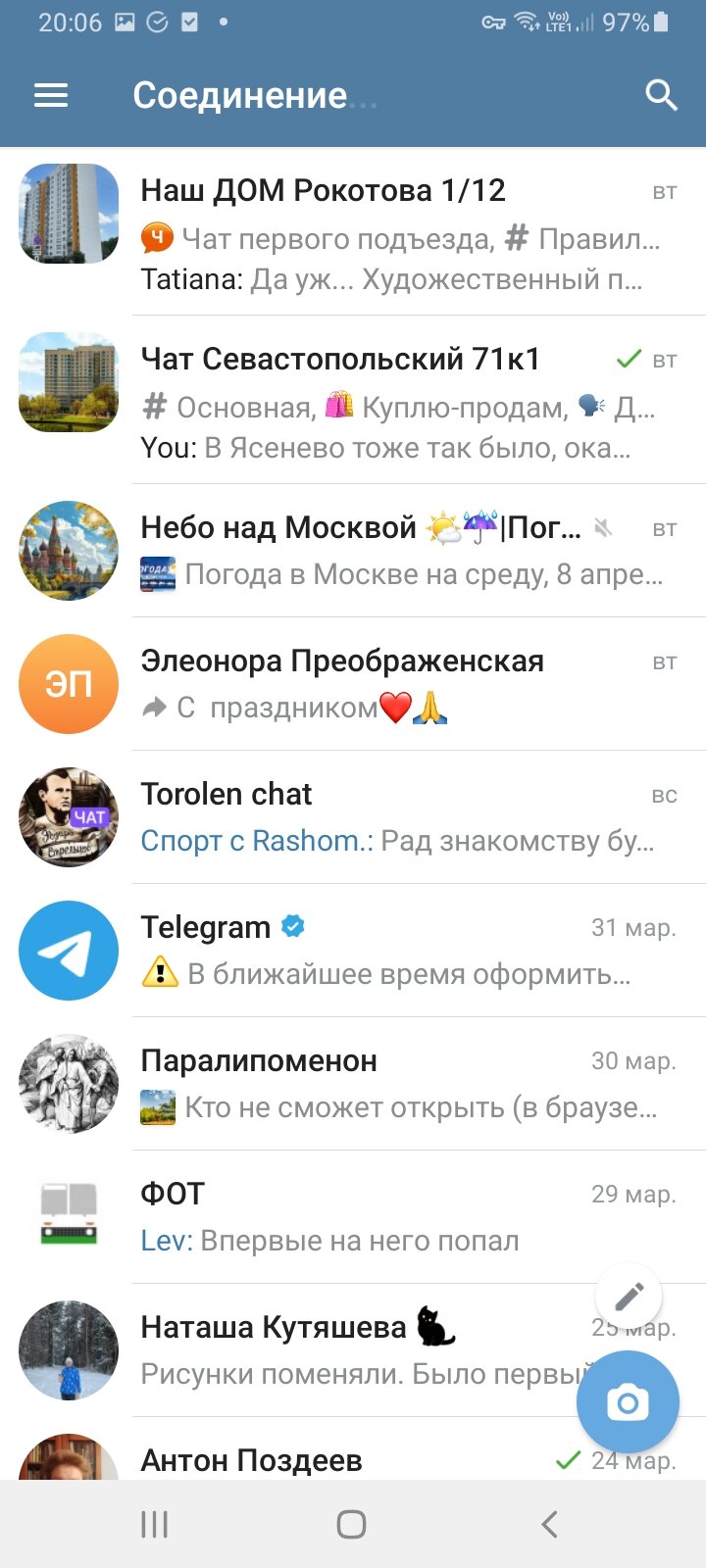Compose a new message with the pencil button
This screenshot has width=706, height=1568.
pos(629,1297)
